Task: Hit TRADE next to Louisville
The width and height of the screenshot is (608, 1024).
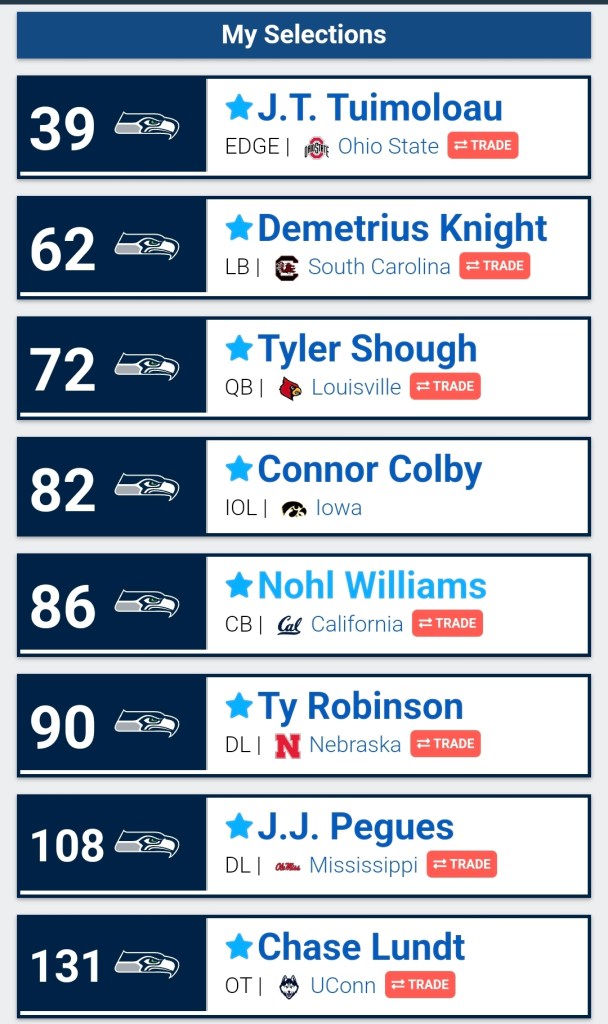Action: point(445,386)
